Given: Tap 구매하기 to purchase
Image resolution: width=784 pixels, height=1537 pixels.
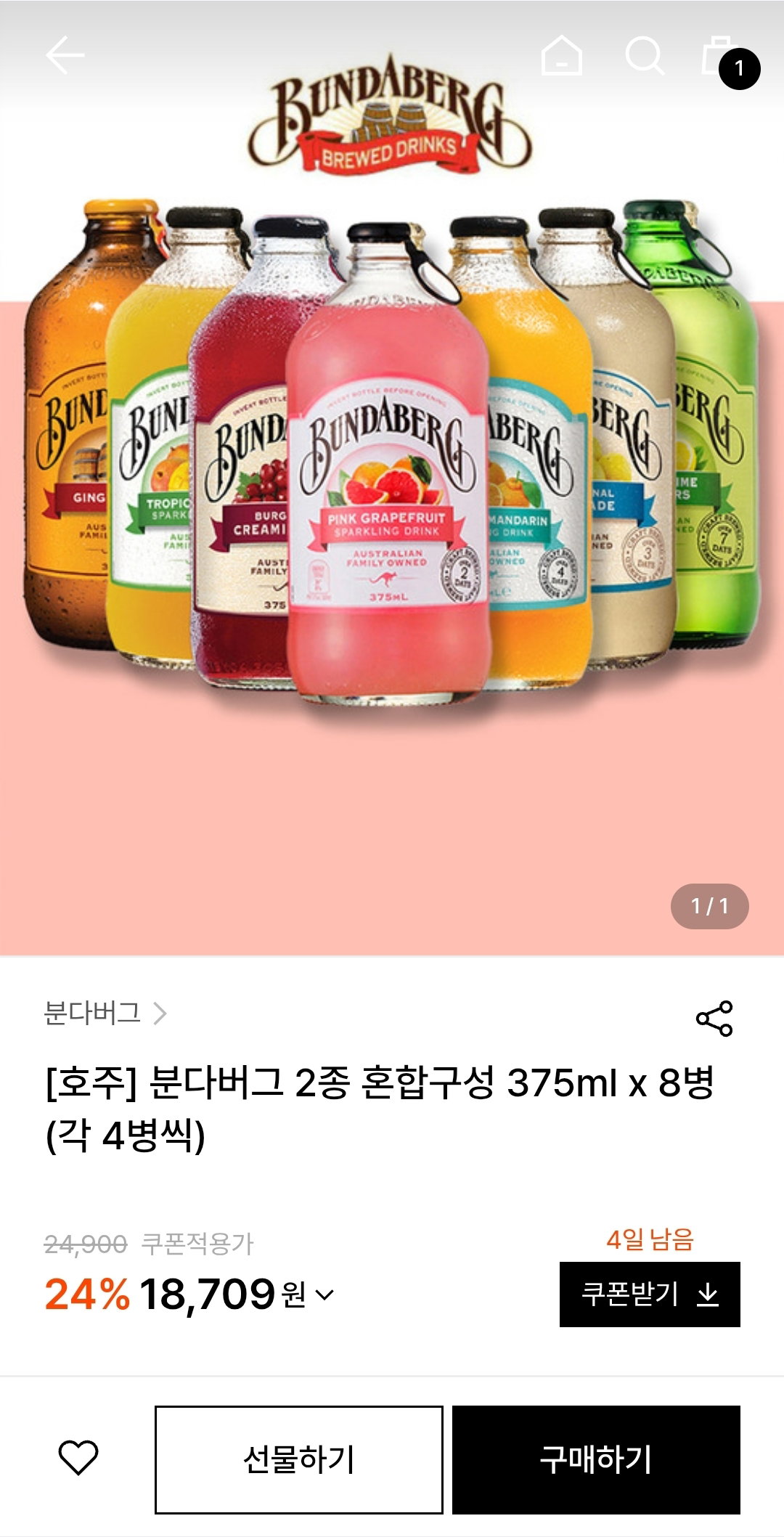Looking at the screenshot, I should [x=596, y=1460].
